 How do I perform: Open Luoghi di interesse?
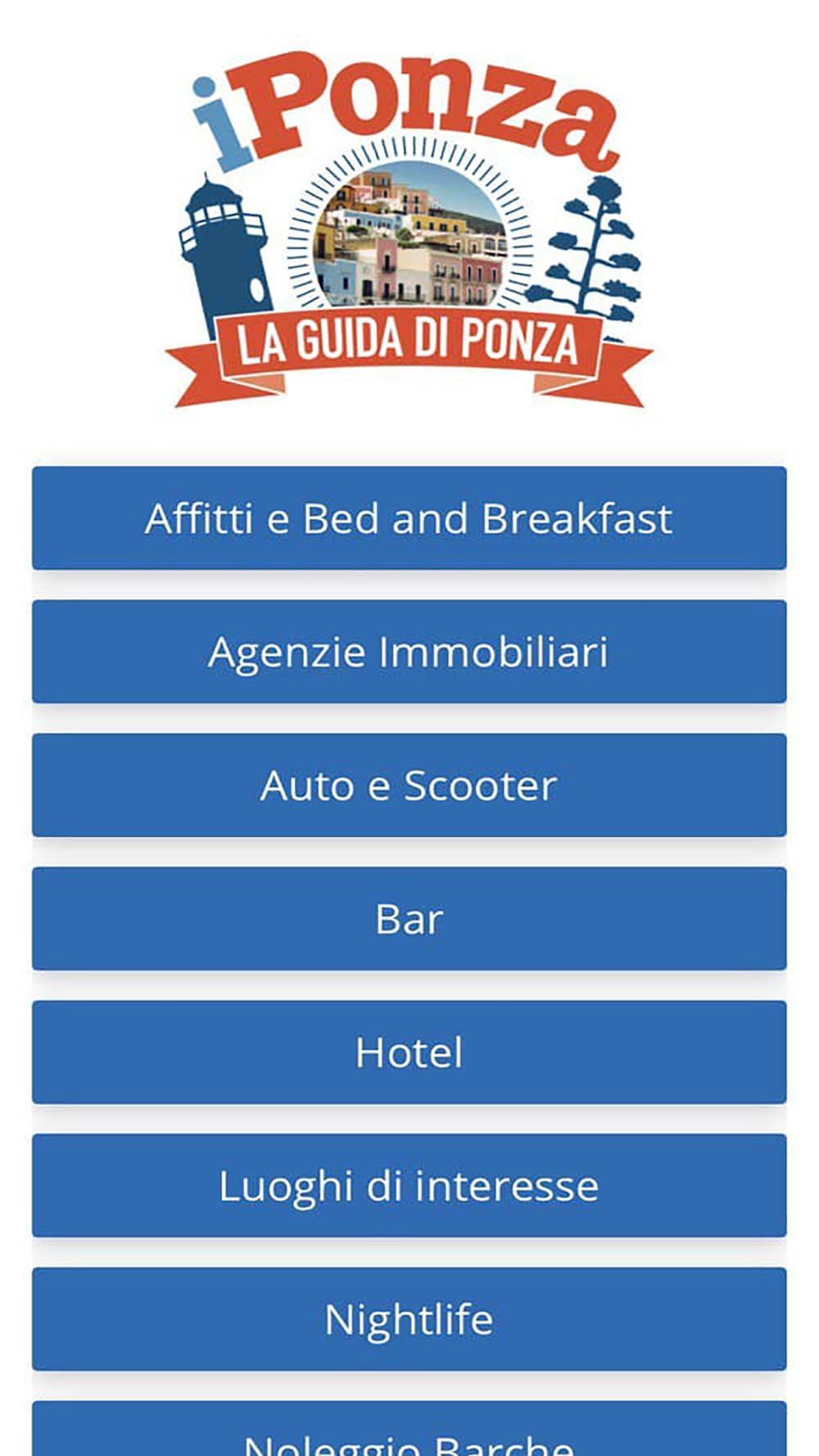(x=409, y=1185)
